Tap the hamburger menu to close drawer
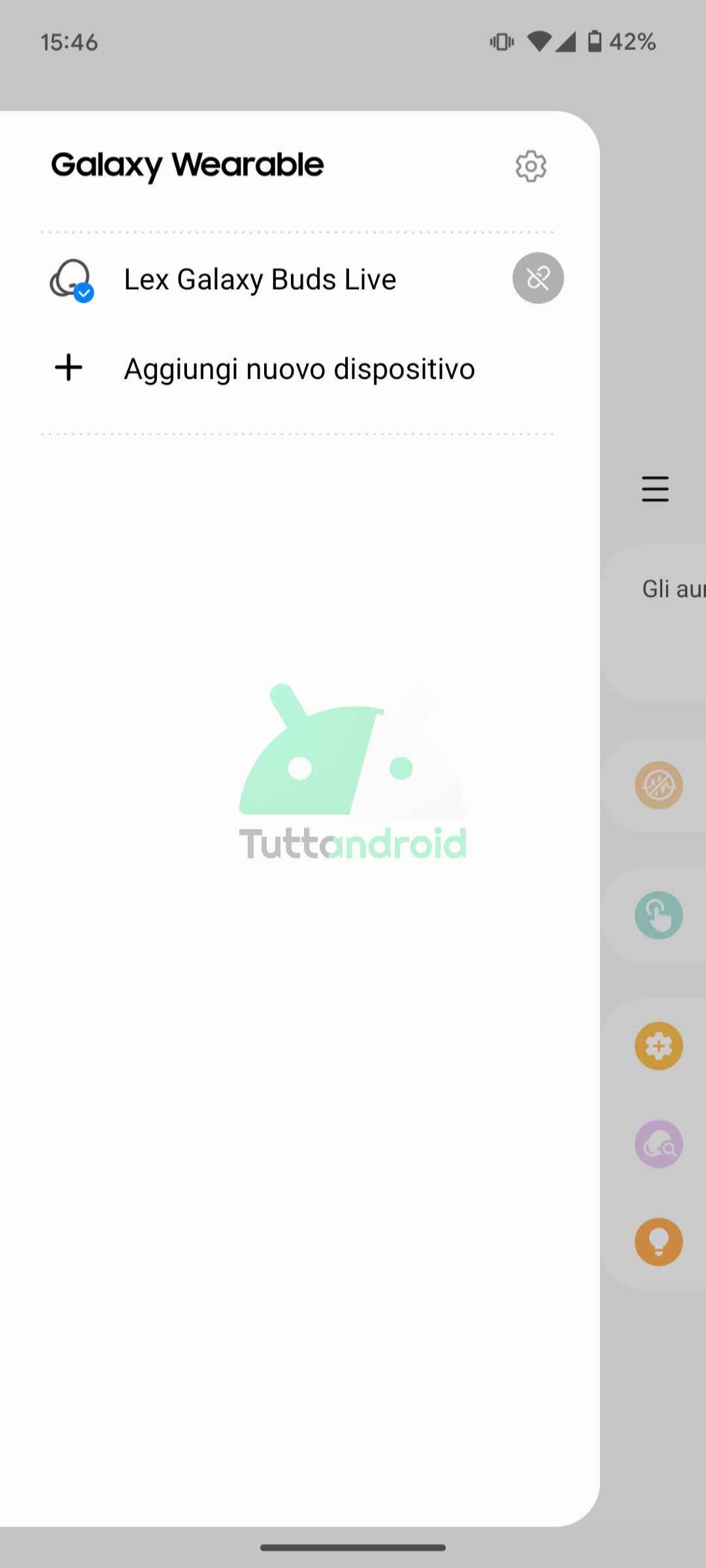 pos(655,489)
